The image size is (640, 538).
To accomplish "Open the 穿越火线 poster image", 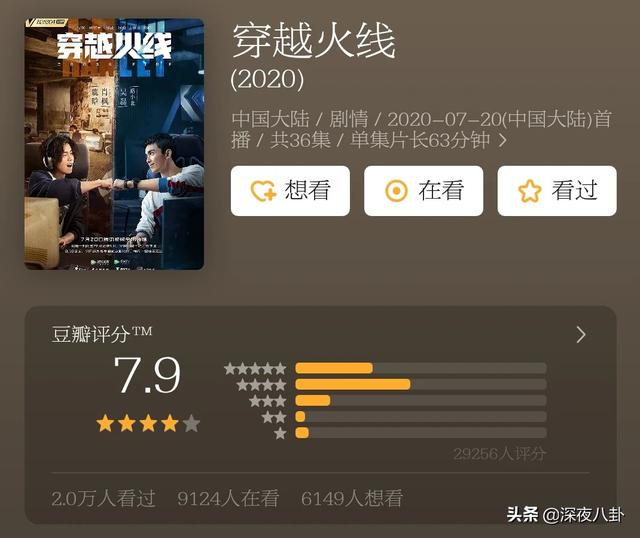I will point(114,144).
